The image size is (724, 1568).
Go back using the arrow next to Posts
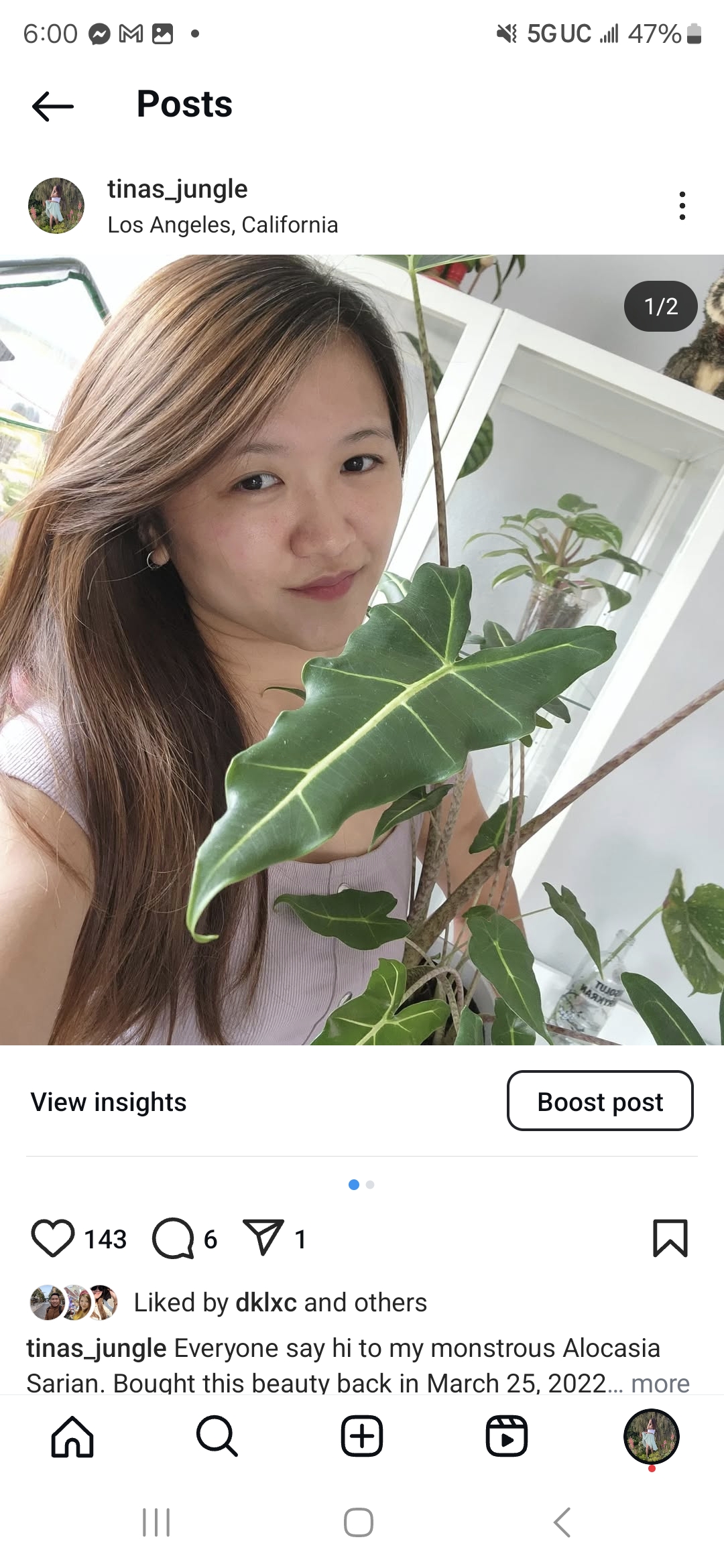[x=50, y=105]
